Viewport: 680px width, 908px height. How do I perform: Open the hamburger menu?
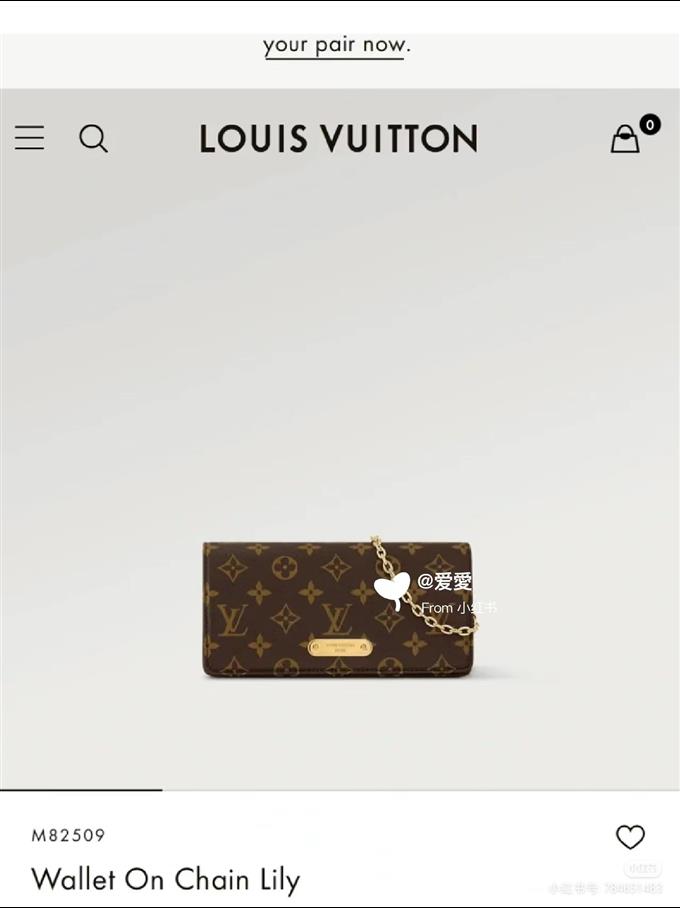coord(30,138)
